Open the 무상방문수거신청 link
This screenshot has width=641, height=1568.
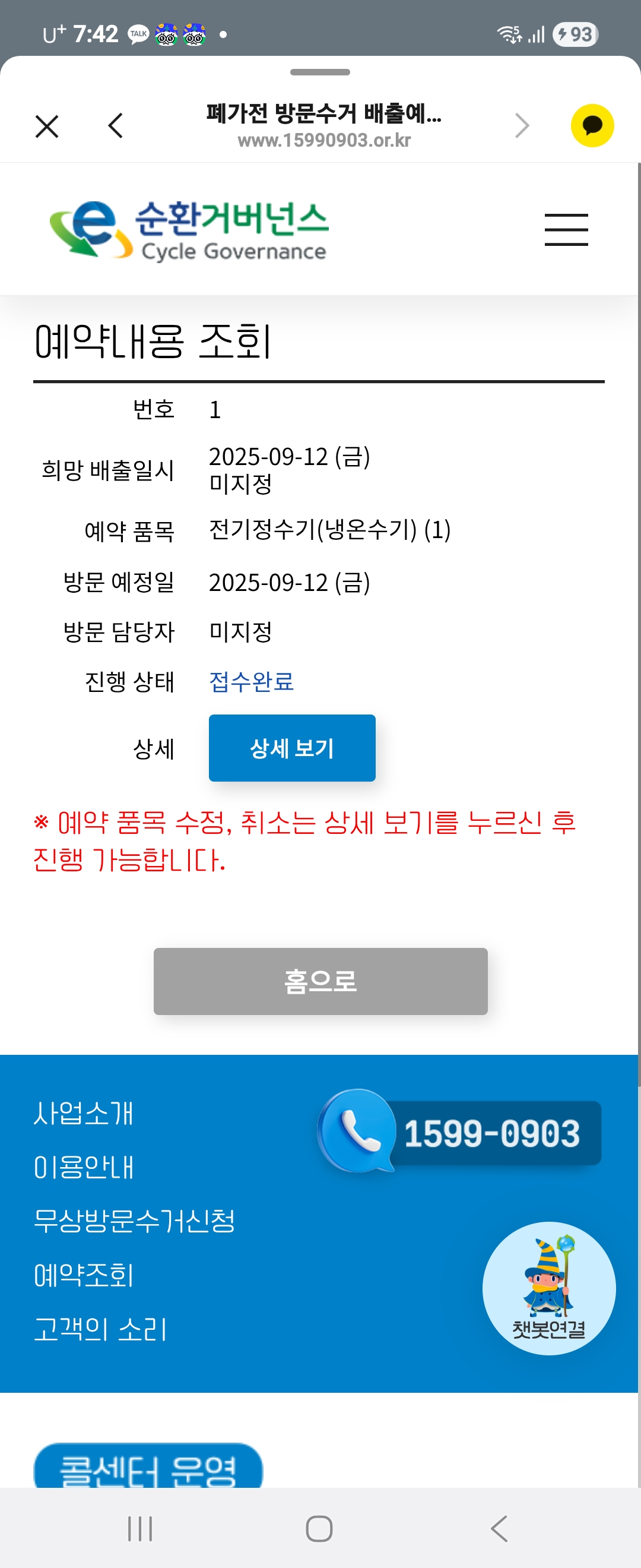(134, 1220)
